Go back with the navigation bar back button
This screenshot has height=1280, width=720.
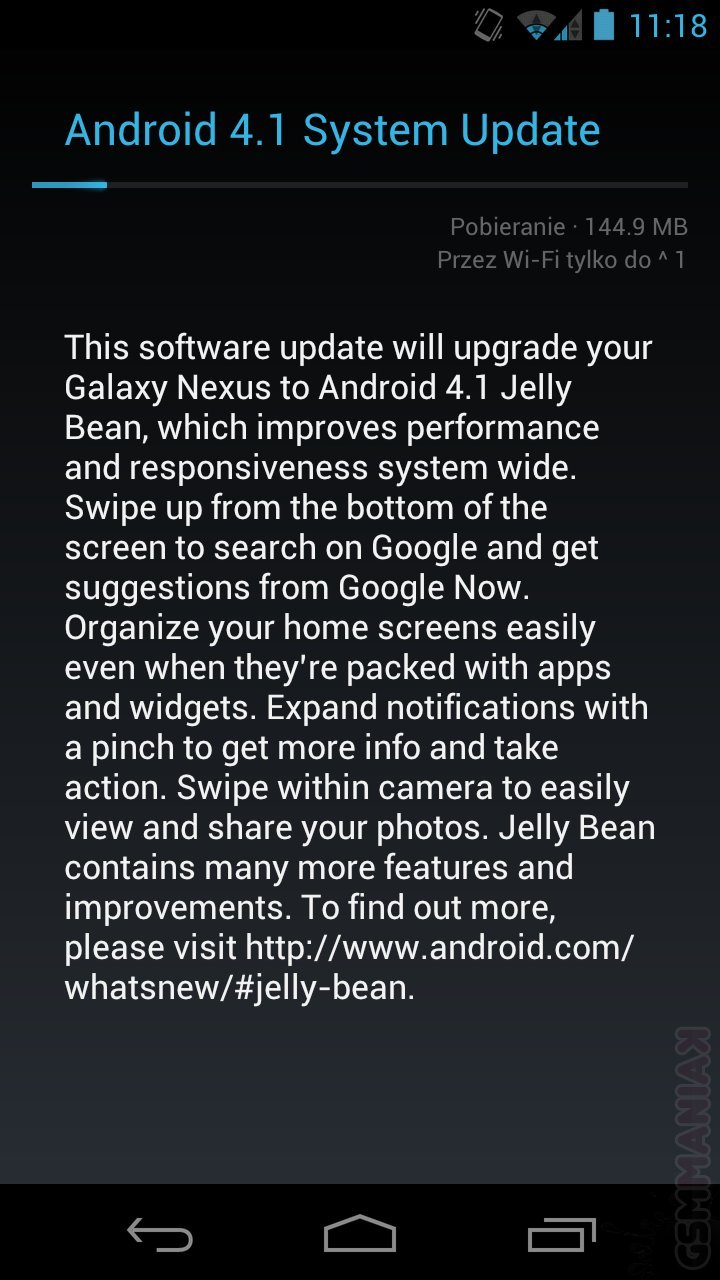tap(160, 1234)
